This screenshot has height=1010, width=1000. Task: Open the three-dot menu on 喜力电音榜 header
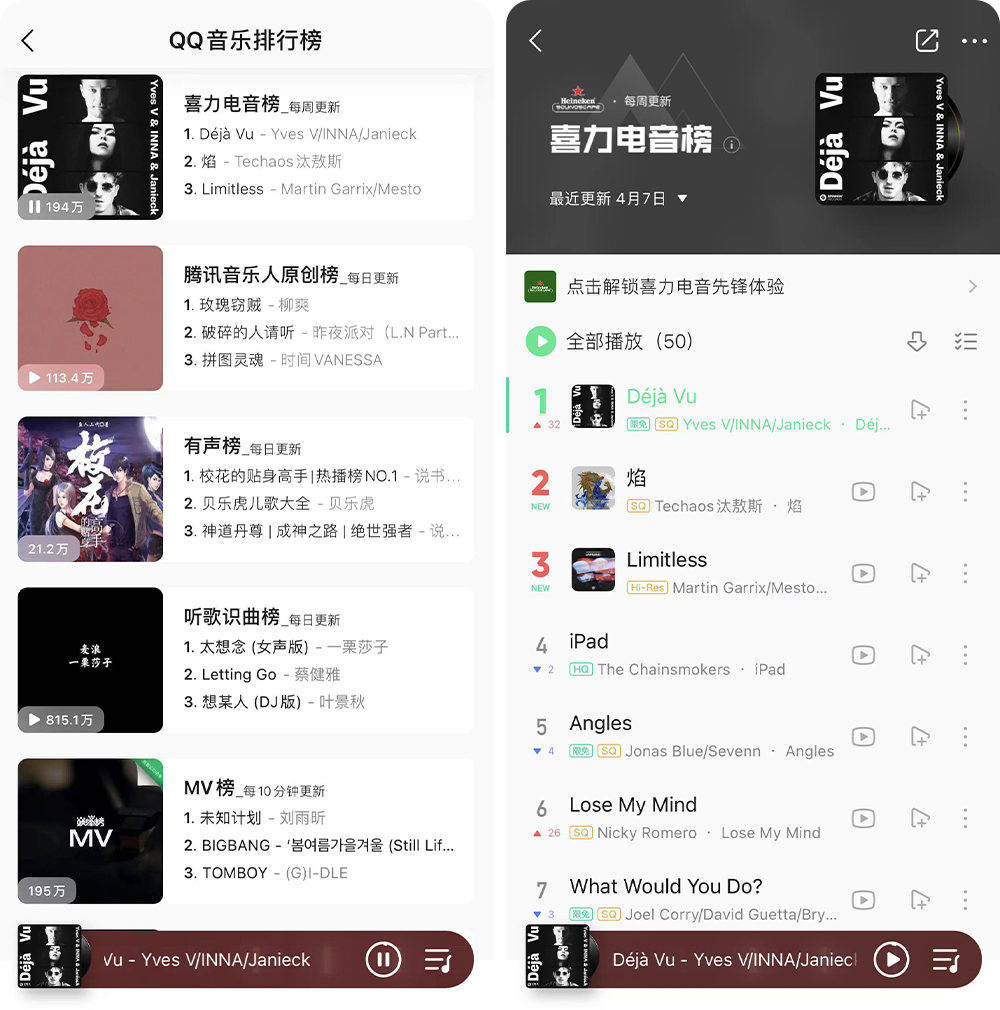[x=974, y=41]
